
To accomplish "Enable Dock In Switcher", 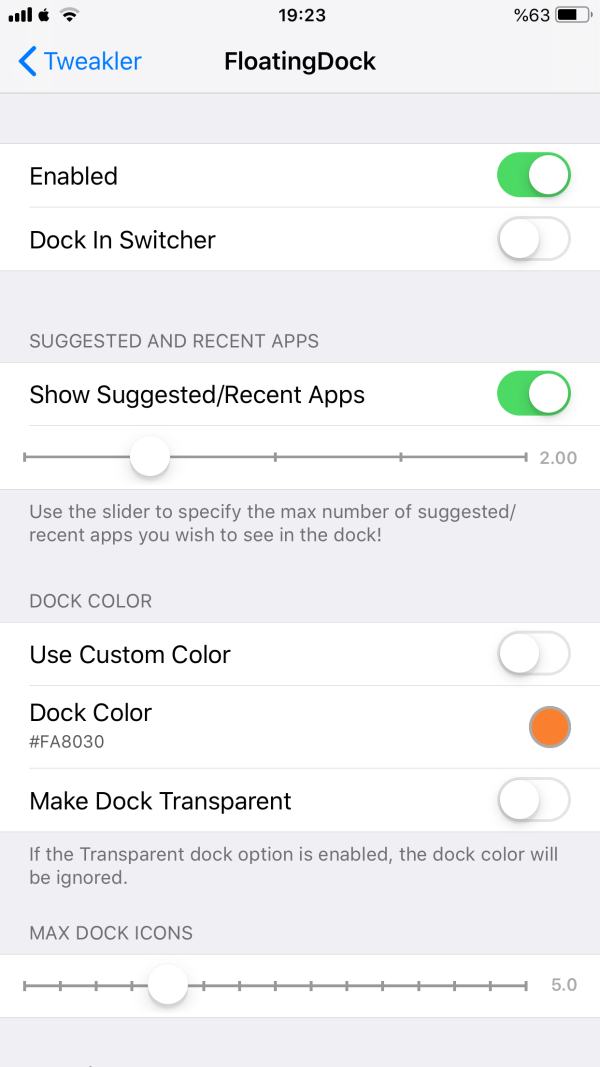I will click(533, 240).
